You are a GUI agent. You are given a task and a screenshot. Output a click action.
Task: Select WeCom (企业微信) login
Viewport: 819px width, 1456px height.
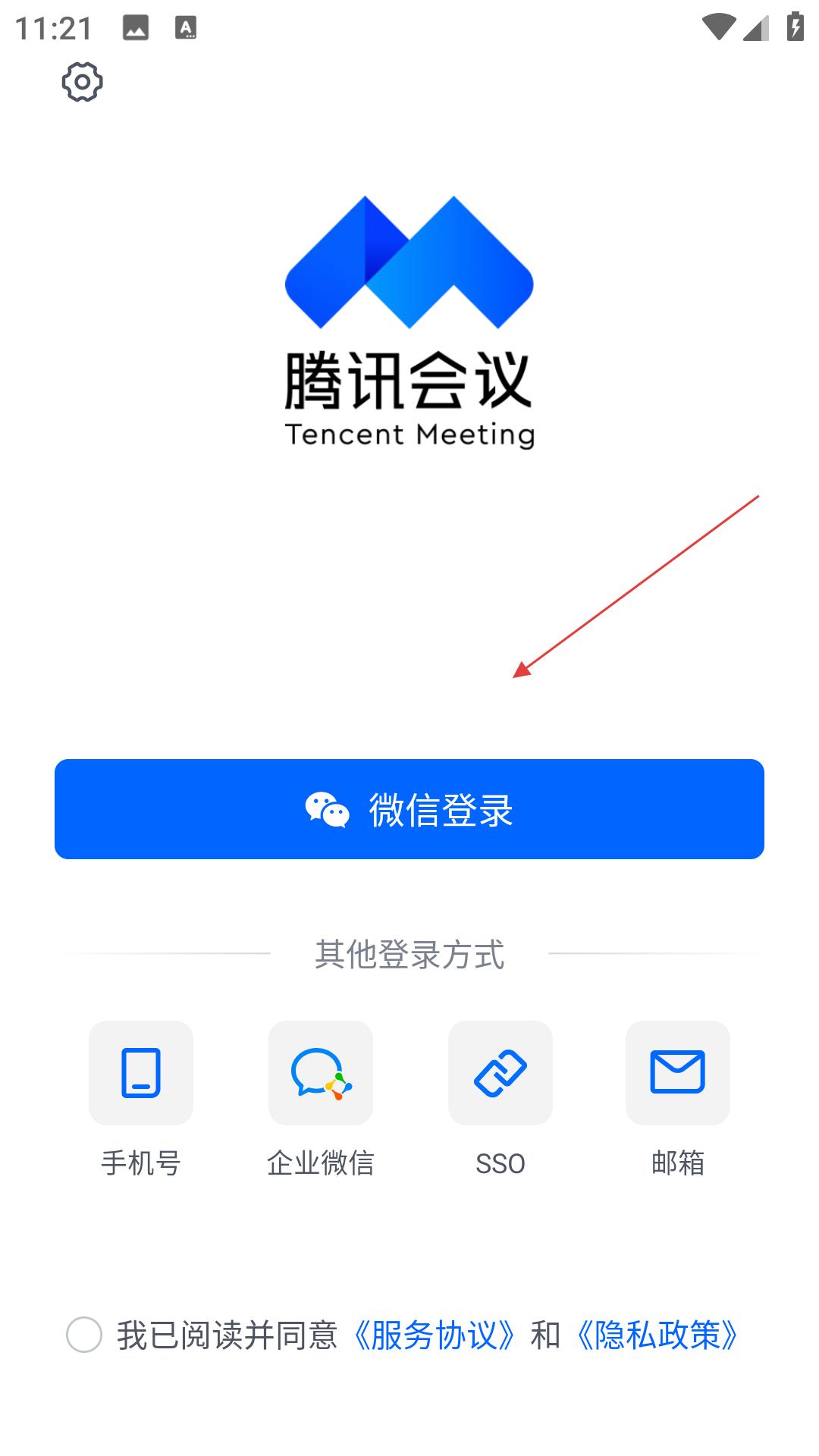[321, 1073]
